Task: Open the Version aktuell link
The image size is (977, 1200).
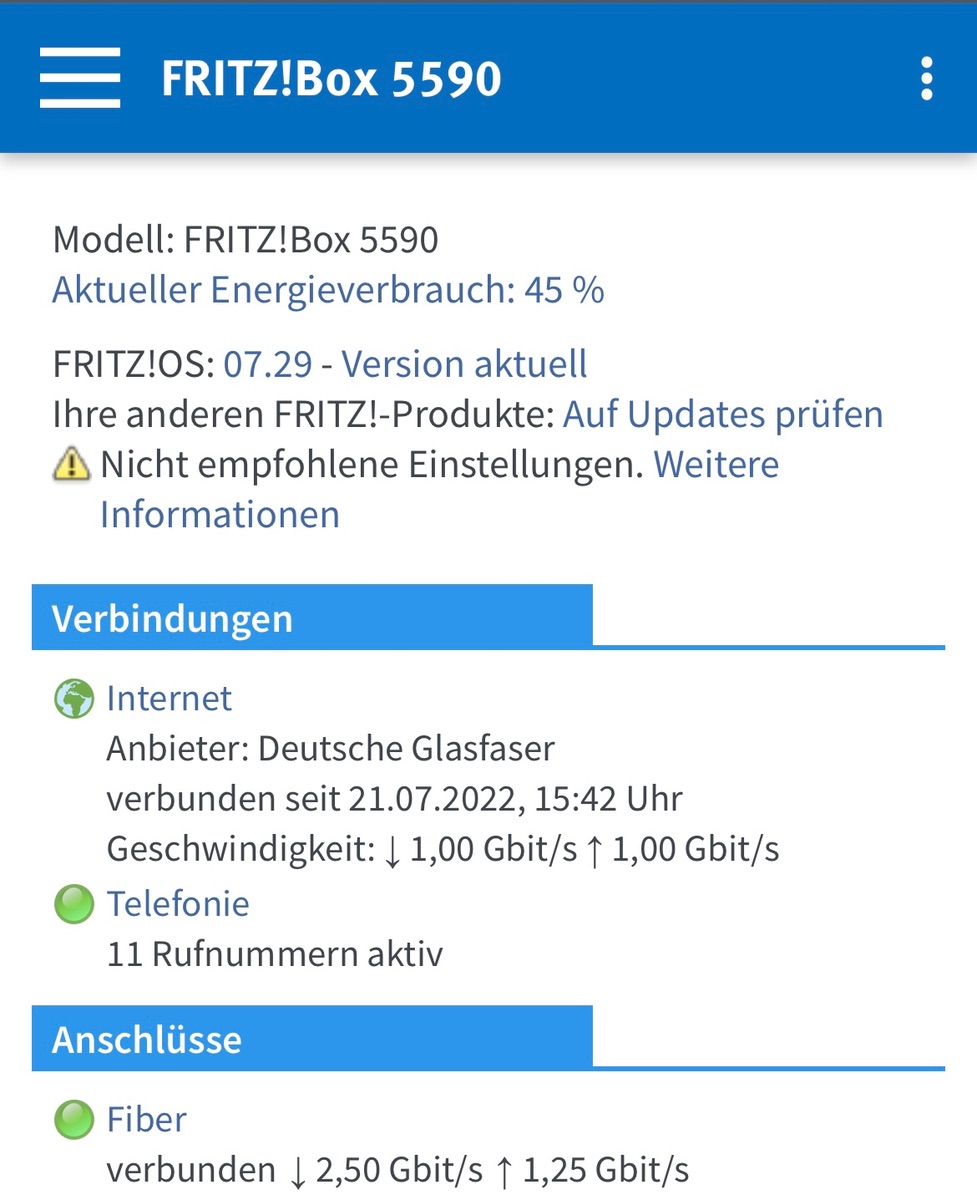Action: pyautogui.click(x=464, y=364)
